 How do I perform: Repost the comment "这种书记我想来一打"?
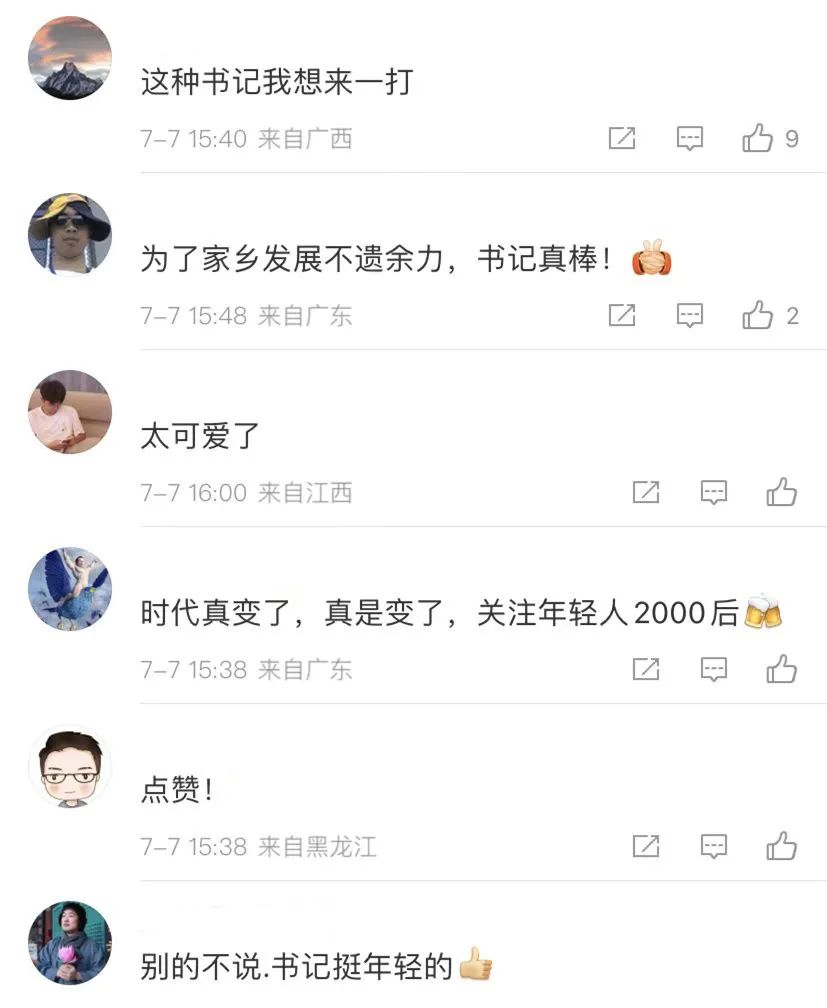pos(622,139)
